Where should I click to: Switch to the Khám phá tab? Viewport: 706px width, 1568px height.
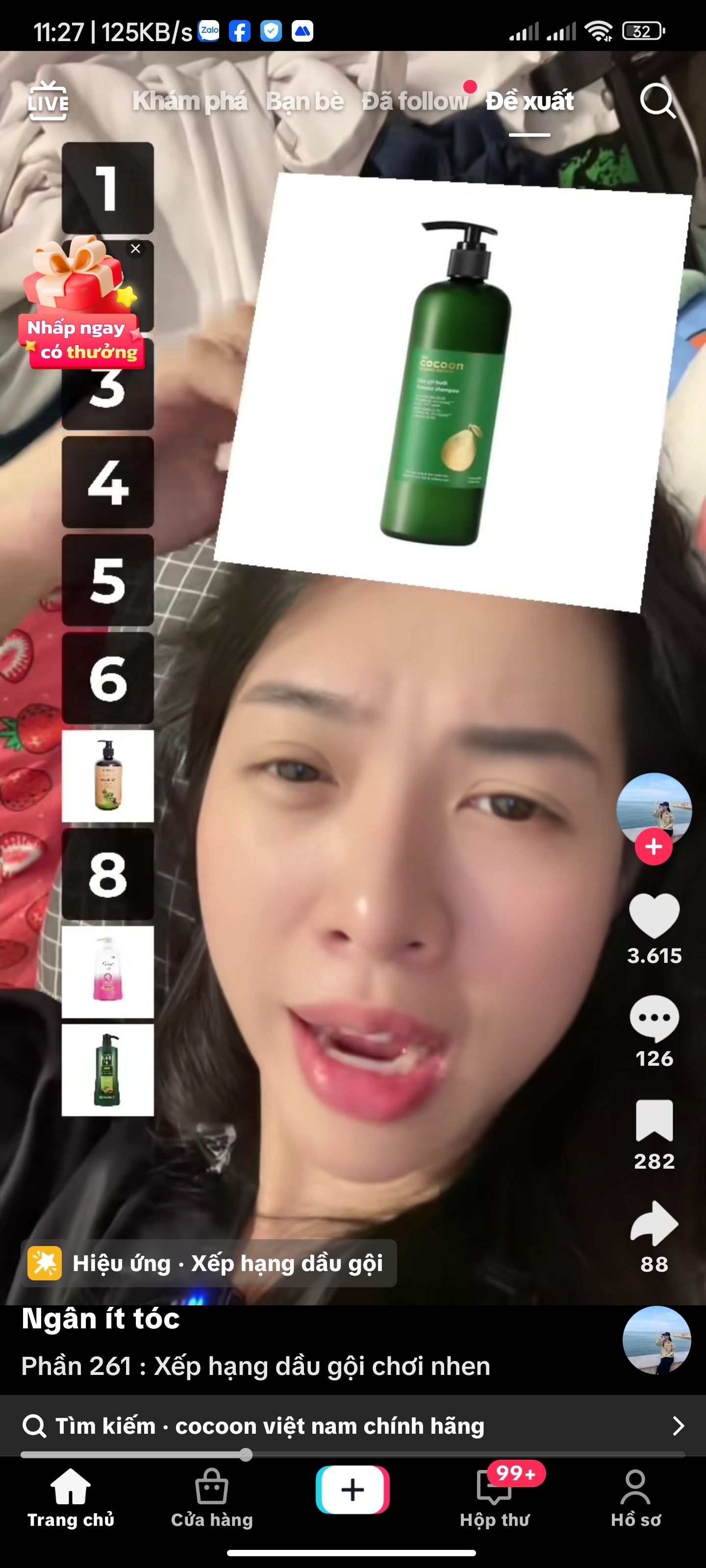click(189, 101)
